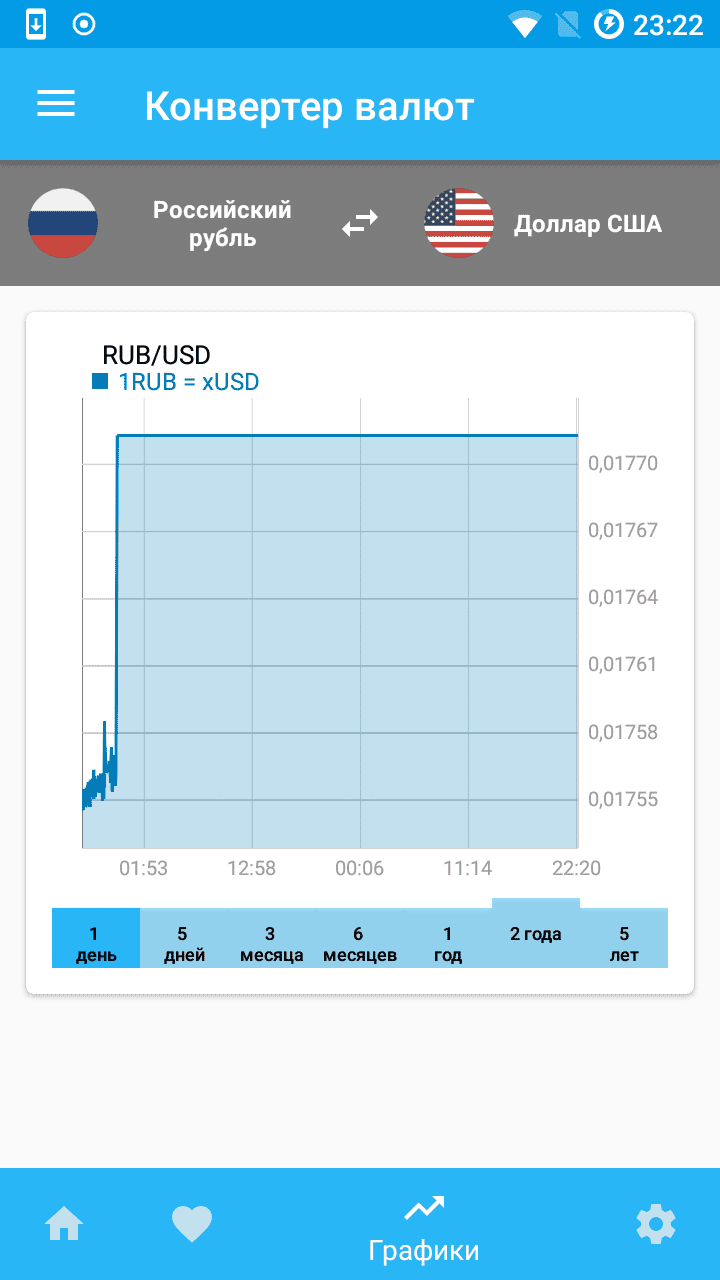Switch chart to 1 год
Image resolution: width=720 pixels, height=1280 pixels.
tap(448, 943)
